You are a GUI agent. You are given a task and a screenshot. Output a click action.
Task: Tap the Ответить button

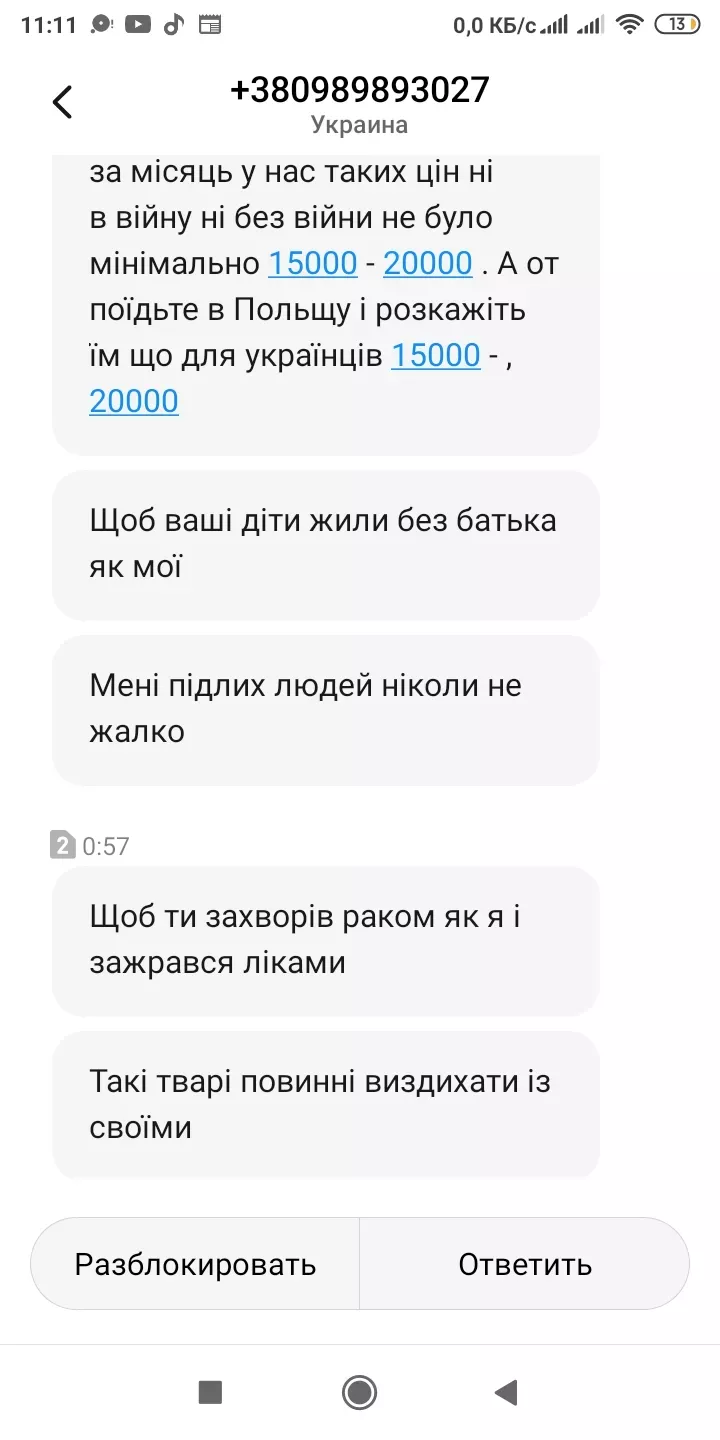[x=525, y=1265]
